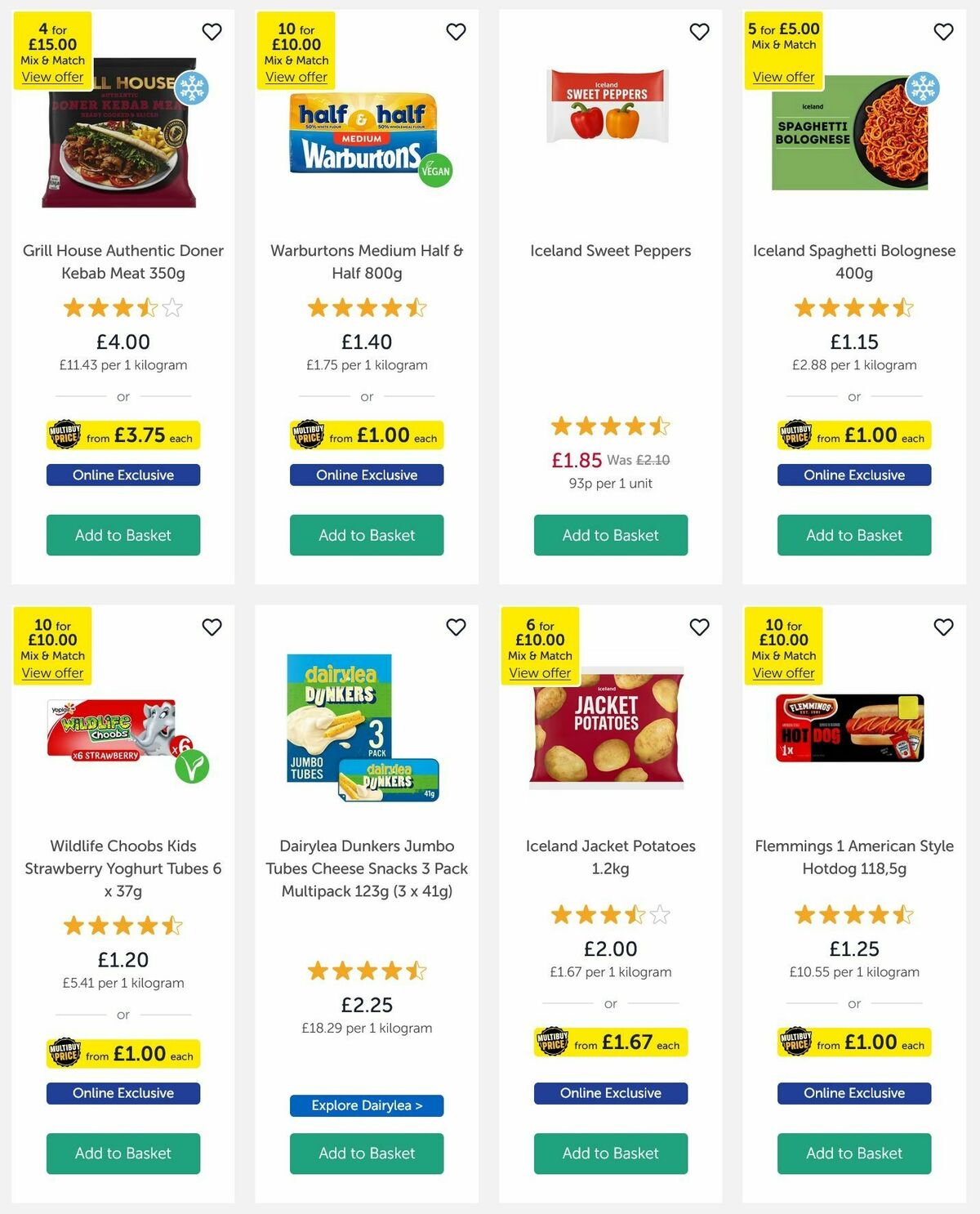Favourite the Flemmings American Style Hotdog
Screen dimensions: 980x1214
point(942,627)
